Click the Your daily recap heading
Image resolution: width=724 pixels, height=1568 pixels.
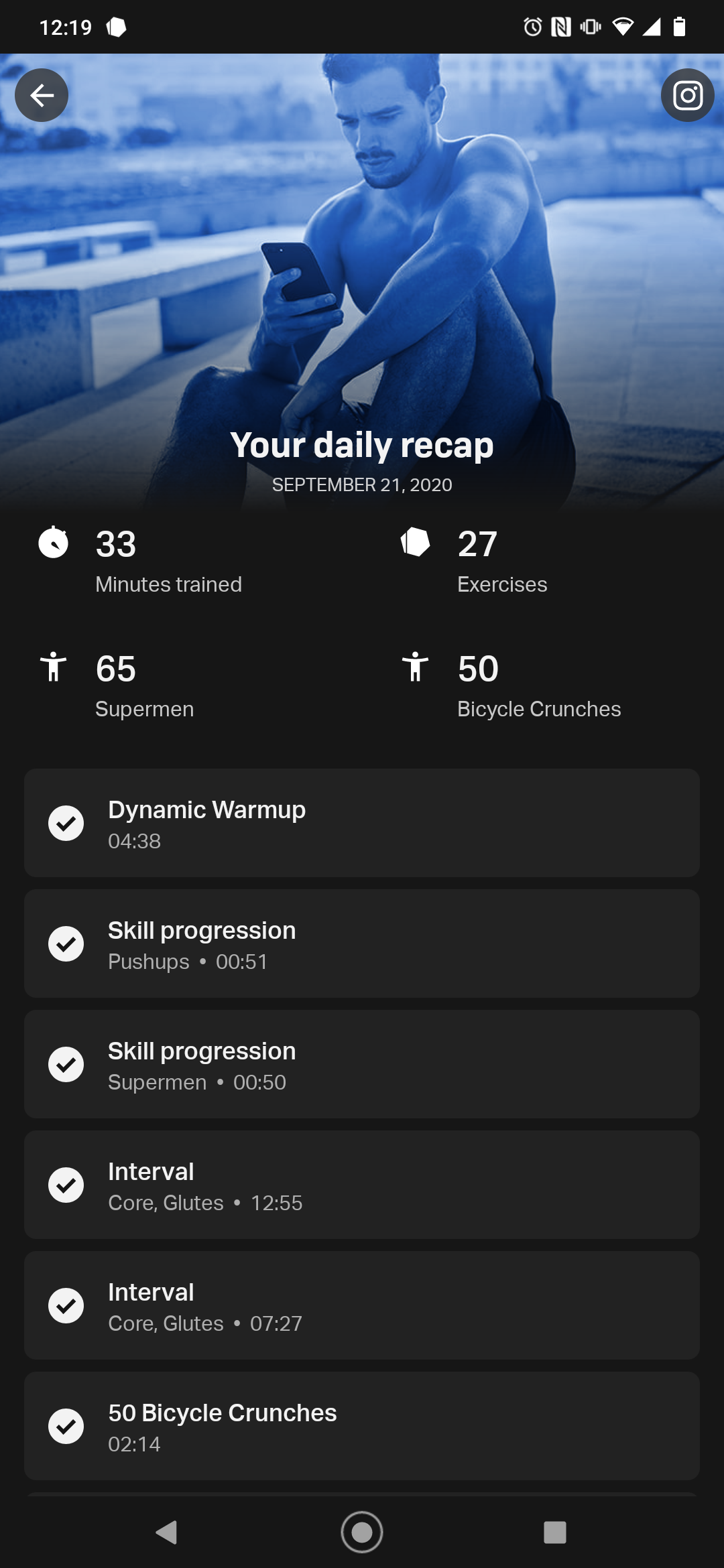point(362,444)
